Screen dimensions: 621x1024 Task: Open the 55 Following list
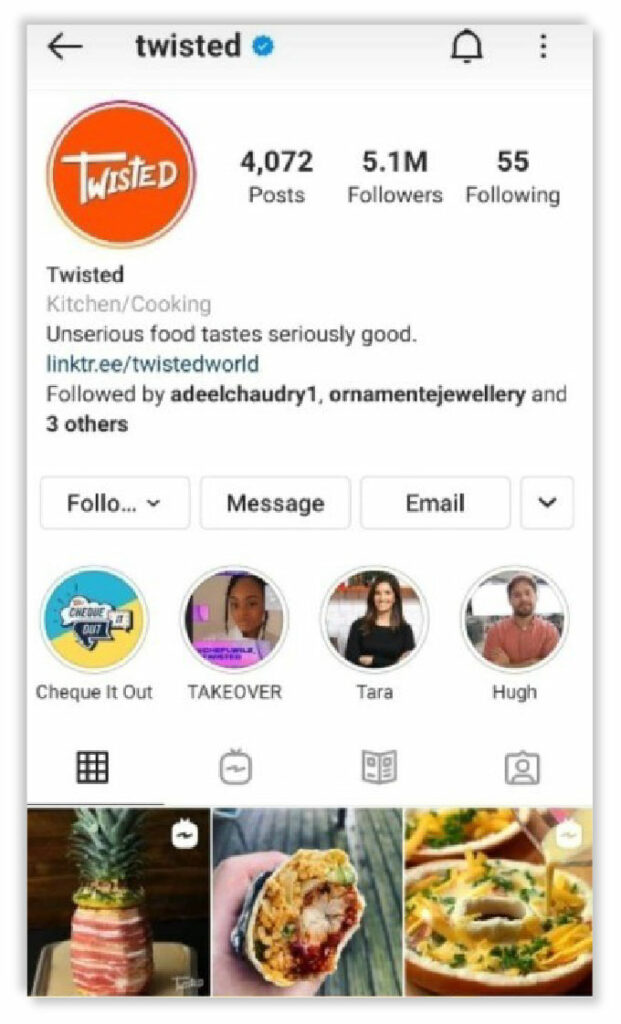513,177
